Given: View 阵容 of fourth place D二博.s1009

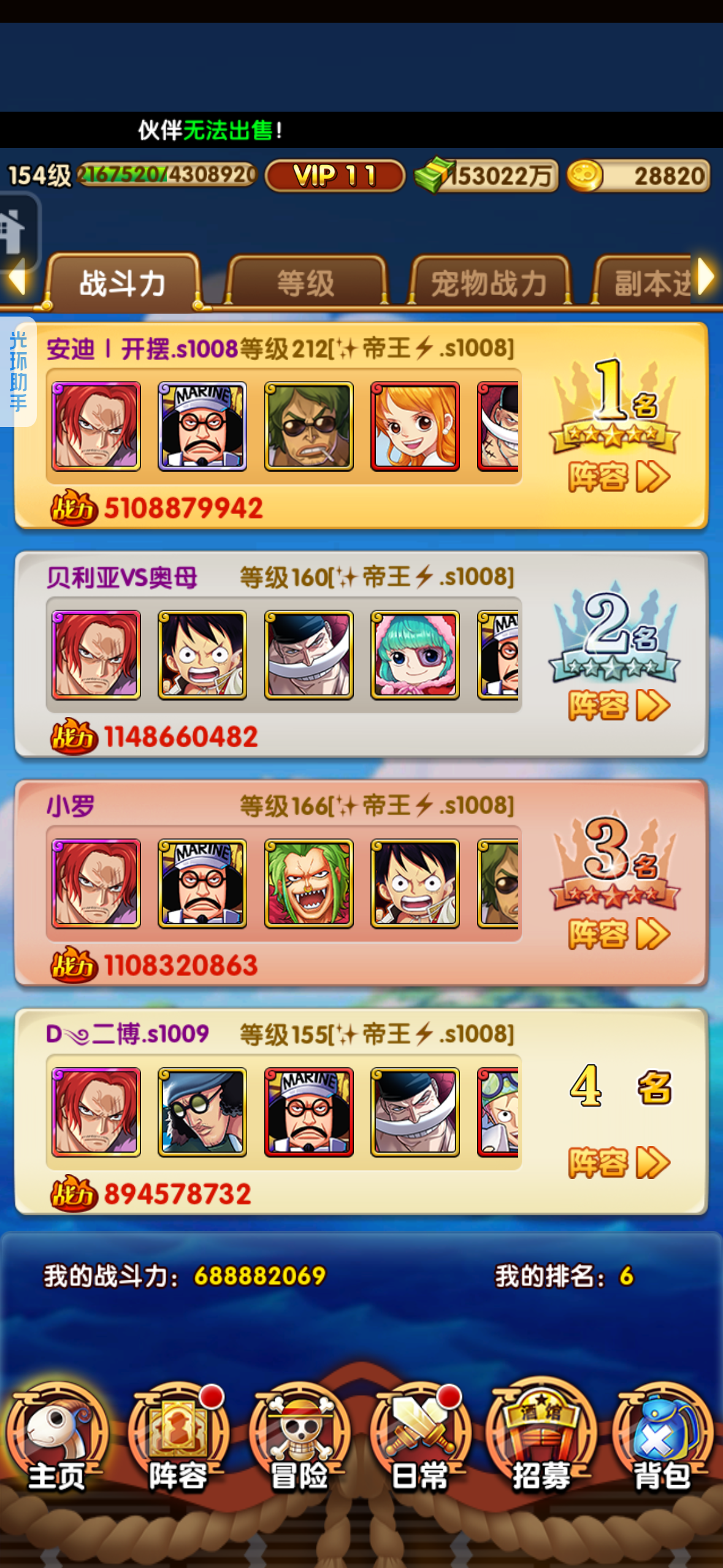Looking at the screenshot, I should (x=618, y=1163).
